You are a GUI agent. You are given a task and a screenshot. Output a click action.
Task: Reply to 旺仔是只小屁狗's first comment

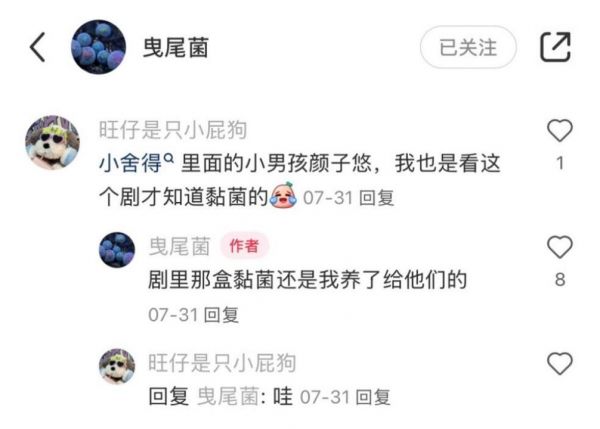pos(377,198)
